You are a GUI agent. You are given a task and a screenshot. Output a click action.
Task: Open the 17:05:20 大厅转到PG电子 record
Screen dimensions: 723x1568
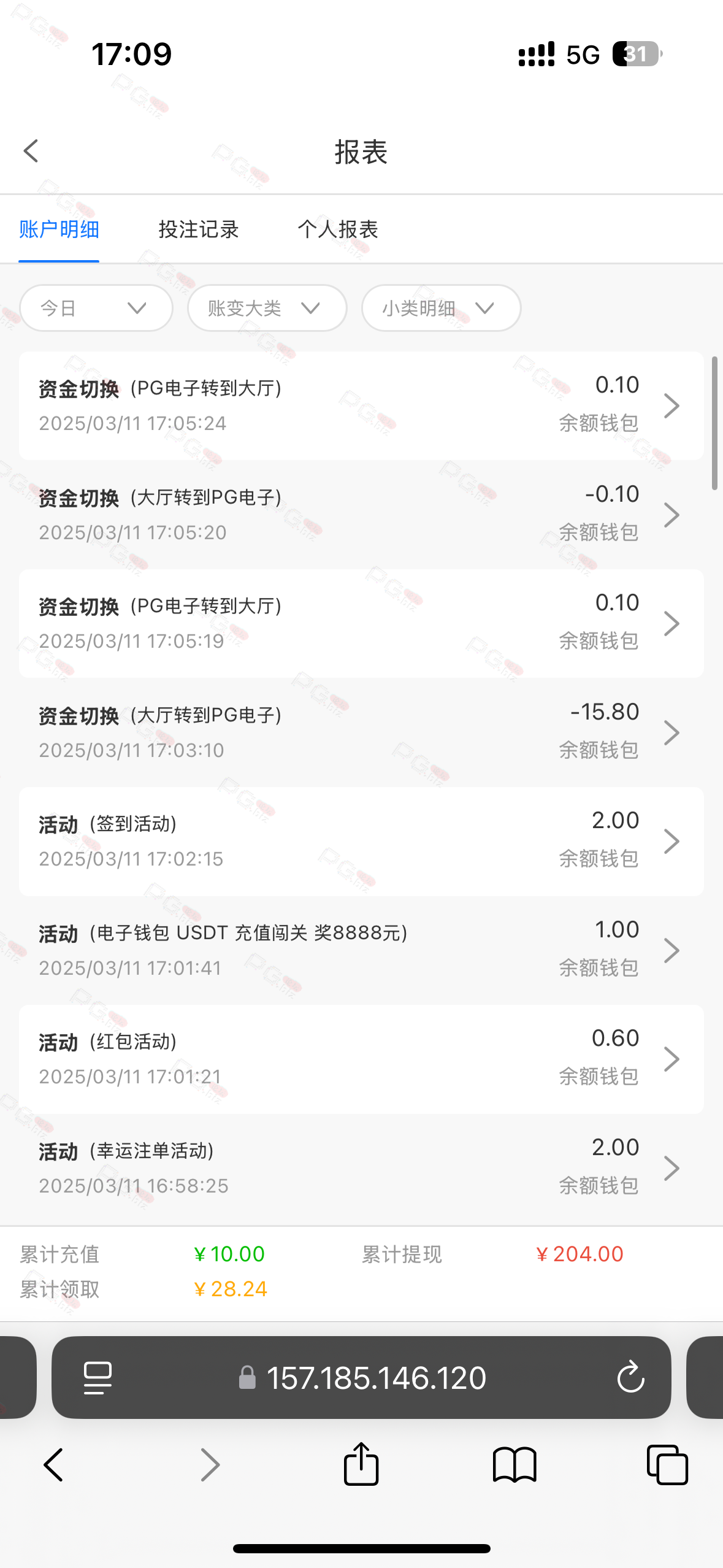pyautogui.click(x=361, y=515)
